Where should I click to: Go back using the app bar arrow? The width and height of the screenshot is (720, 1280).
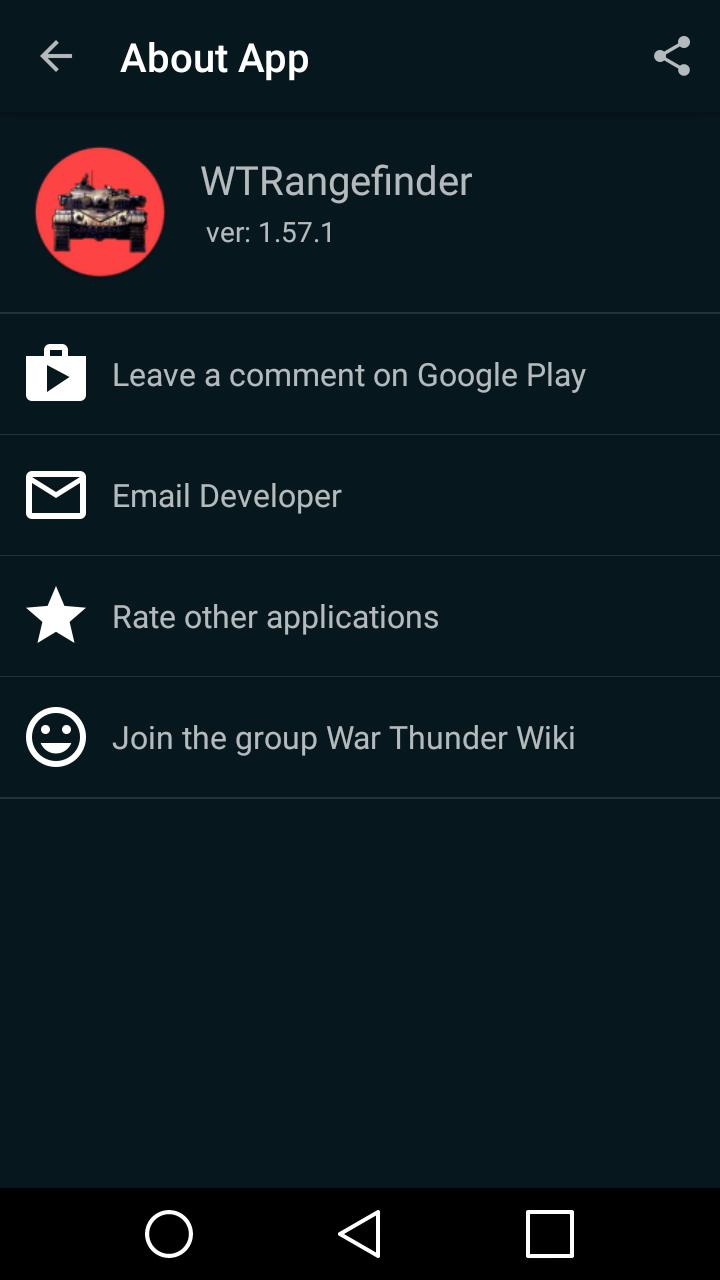coord(56,57)
